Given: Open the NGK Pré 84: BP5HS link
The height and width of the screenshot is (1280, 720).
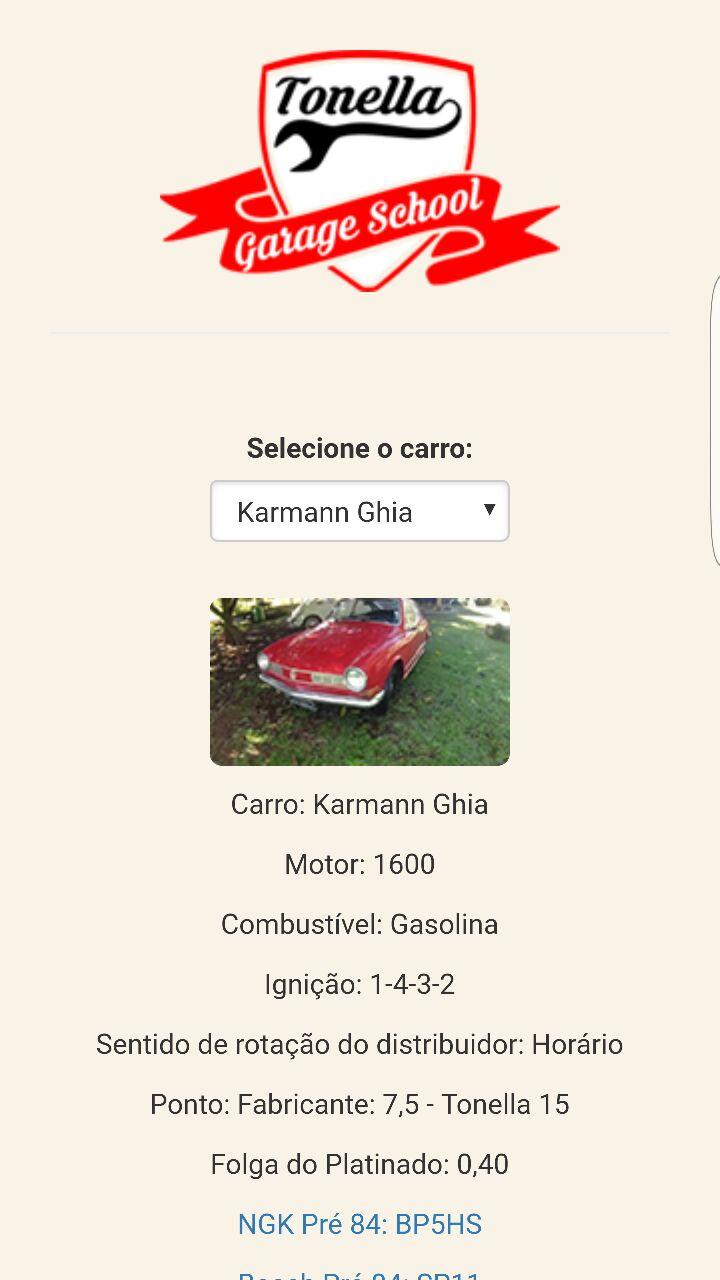Looking at the screenshot, I should pyautogui.click(x=359, y=1224).
